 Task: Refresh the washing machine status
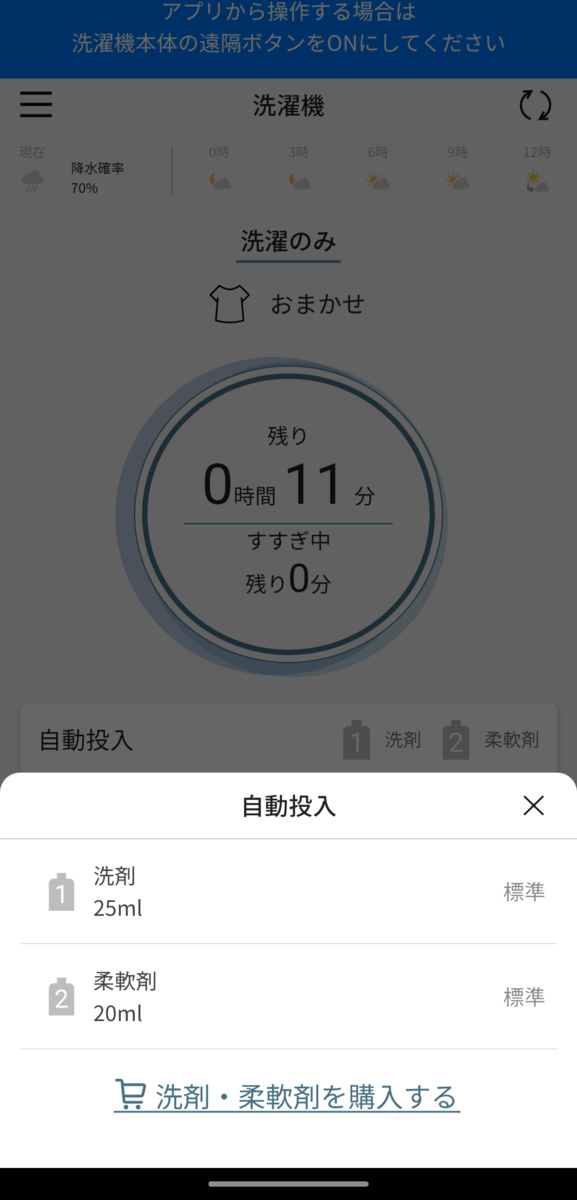click(535, 105)
